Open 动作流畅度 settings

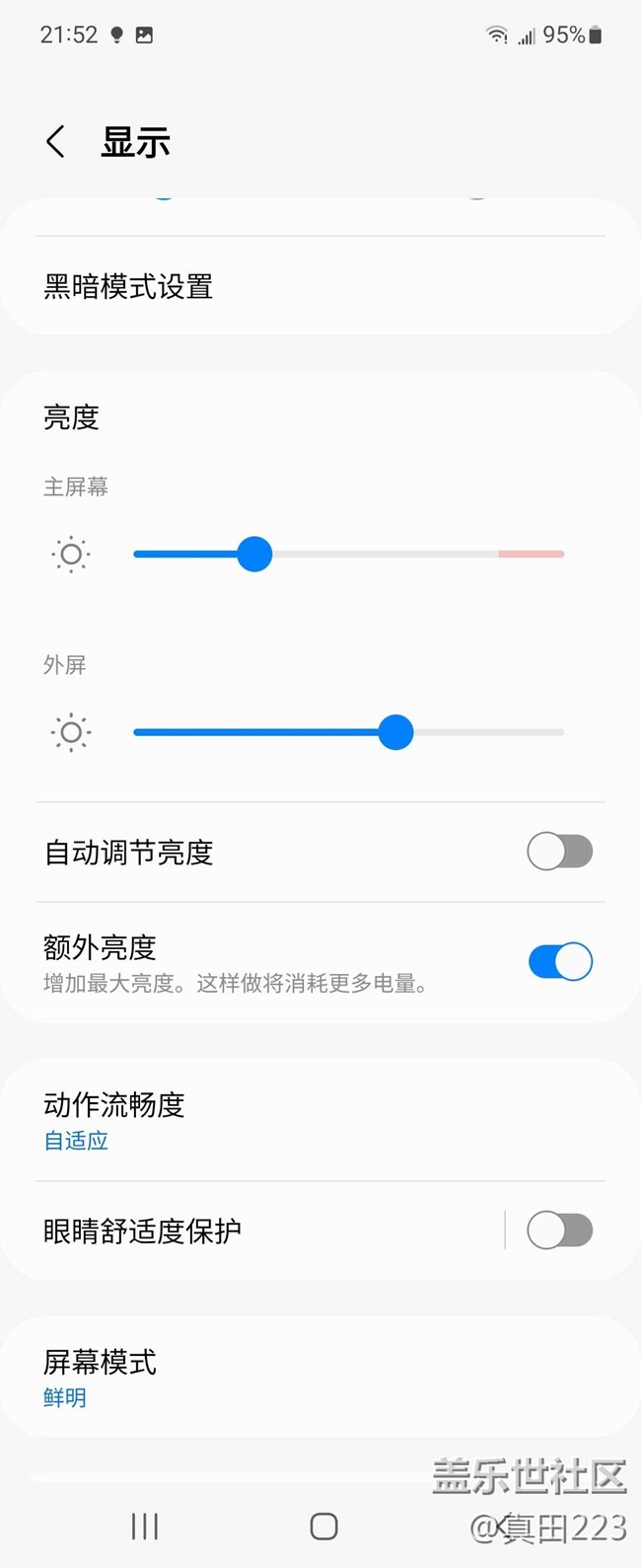tap(114, 1121)
